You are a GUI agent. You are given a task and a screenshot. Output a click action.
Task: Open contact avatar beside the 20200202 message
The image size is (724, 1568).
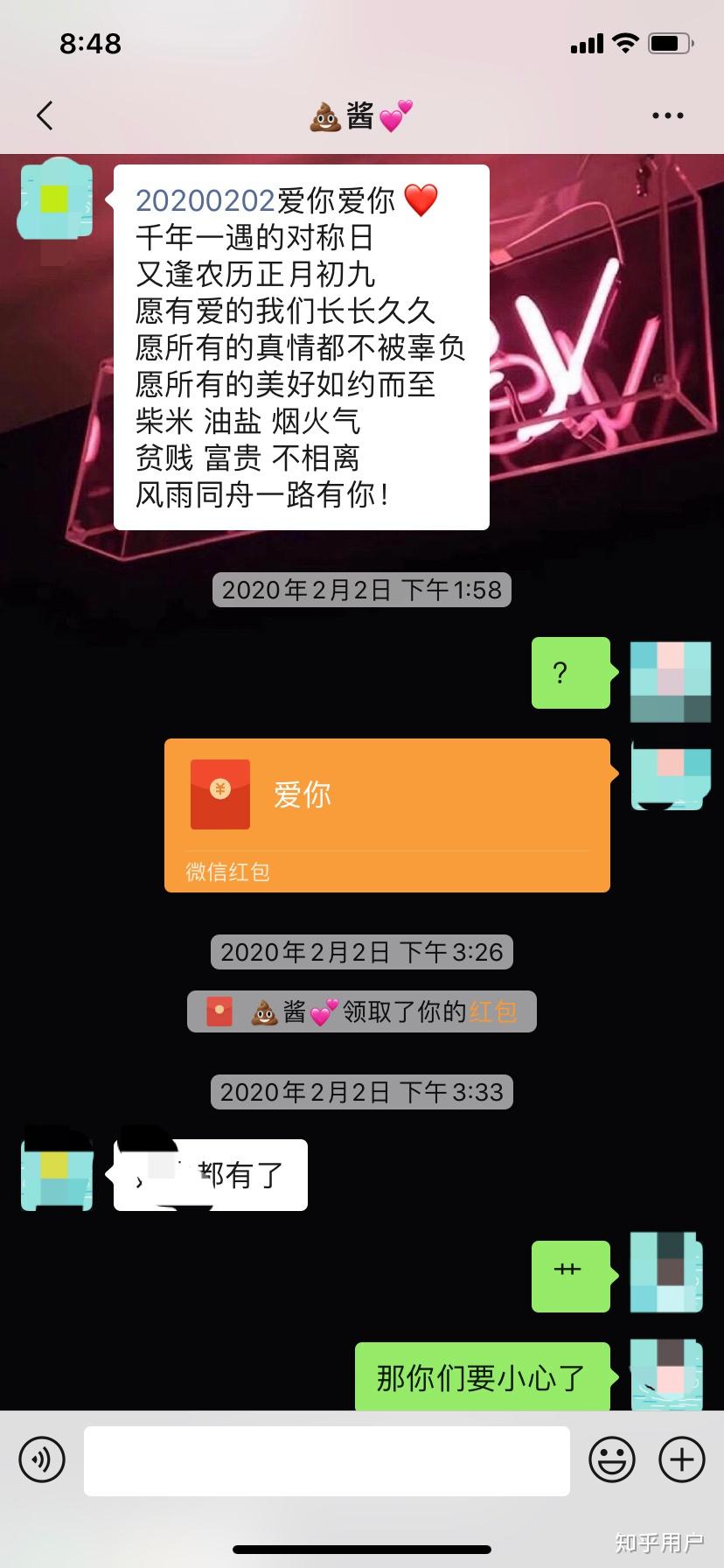[56, 199]
